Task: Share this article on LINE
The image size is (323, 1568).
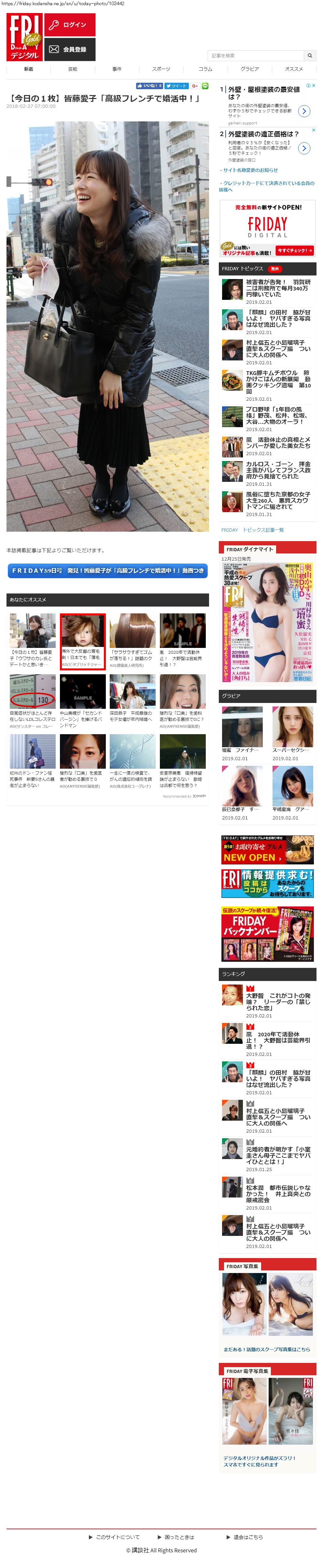Action: (x=205, y=86)
